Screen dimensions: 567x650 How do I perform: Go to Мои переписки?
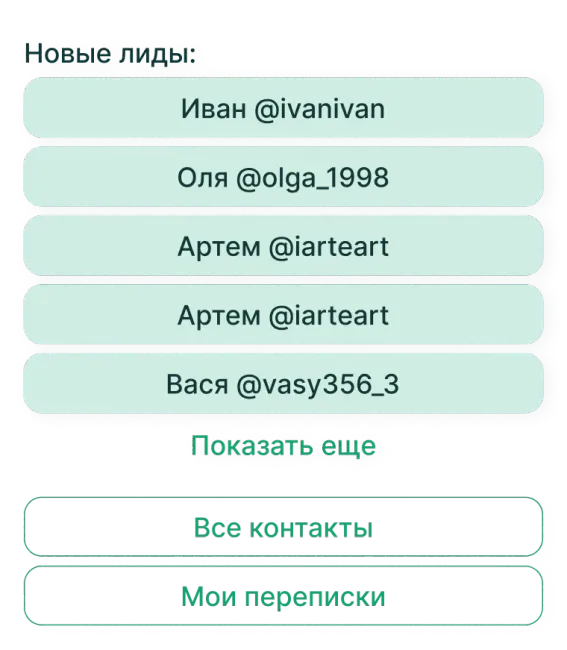[x=283, y=596]
